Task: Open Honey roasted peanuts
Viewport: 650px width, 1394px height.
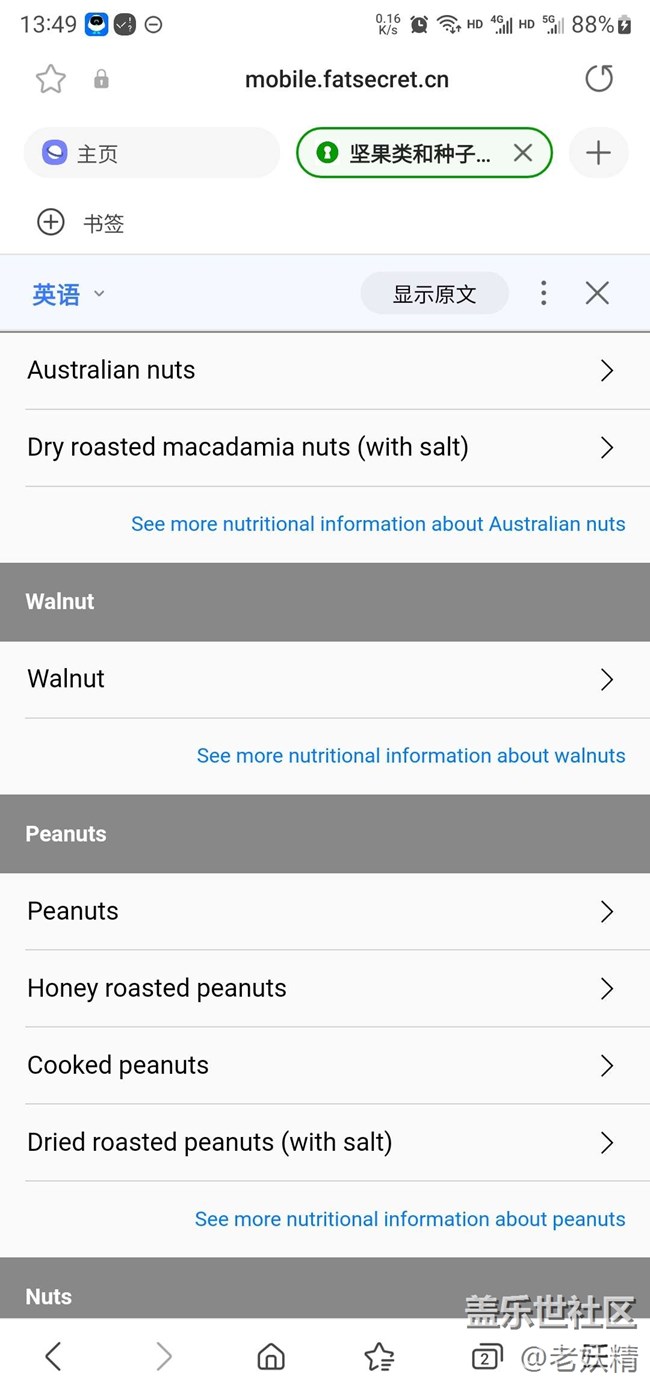Action: click(325, 988)
